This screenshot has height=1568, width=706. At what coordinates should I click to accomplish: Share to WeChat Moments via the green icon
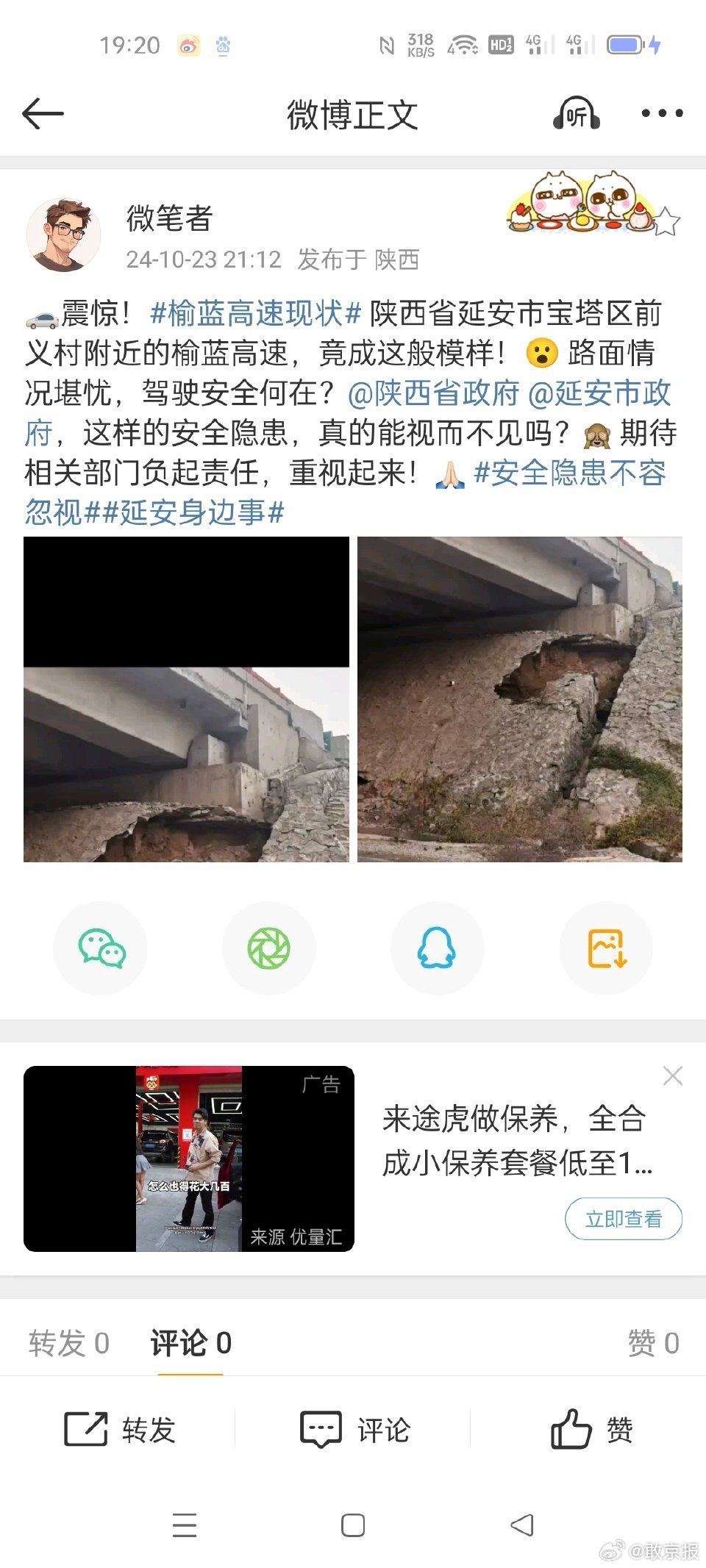(x=269, y=948)
